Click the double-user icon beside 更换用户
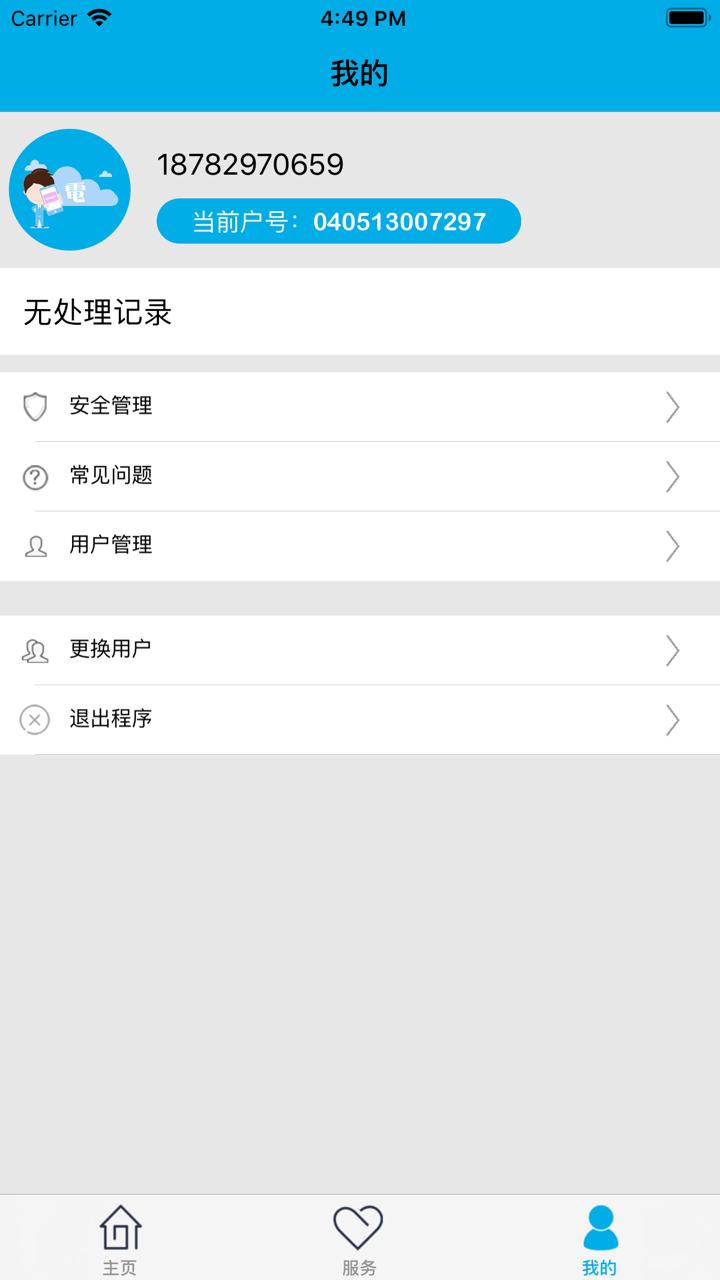 (35, 650)
